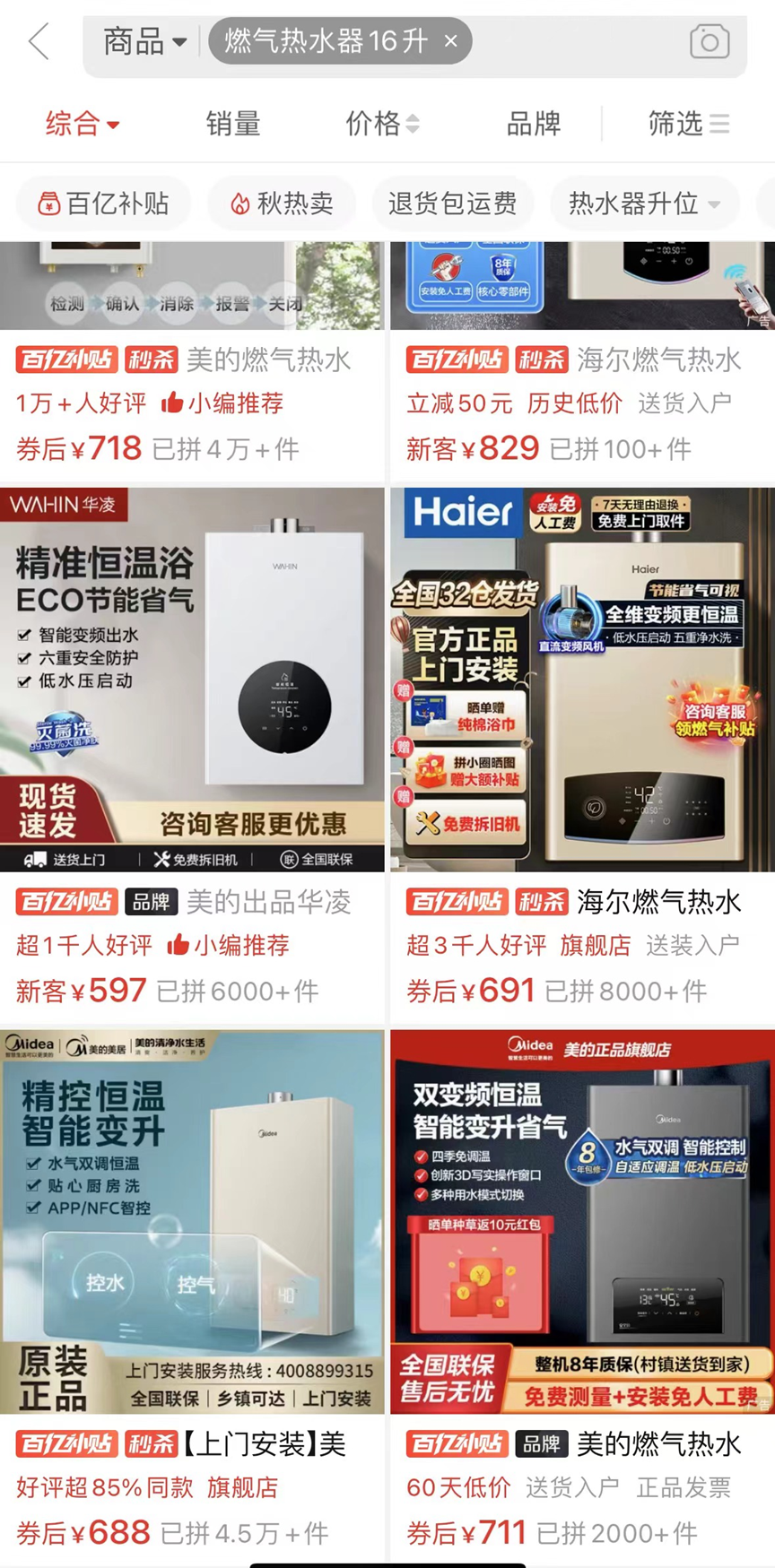Image resolution: width=775 pixels, height=1568 pixels.
Task: Sort results by 销量
Action: click(x=233, y=124)
